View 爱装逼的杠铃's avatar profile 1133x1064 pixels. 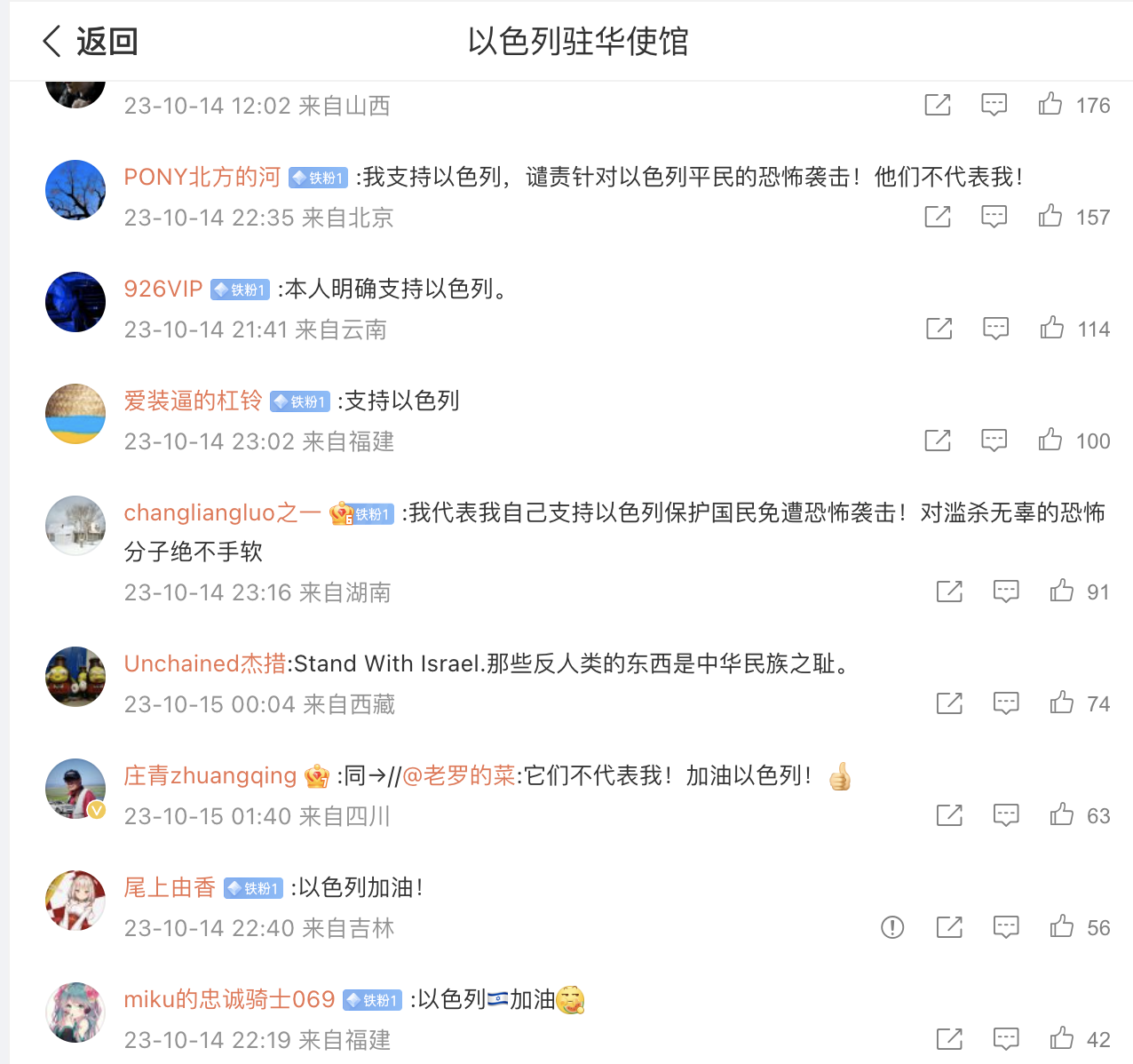click(75, 414)
